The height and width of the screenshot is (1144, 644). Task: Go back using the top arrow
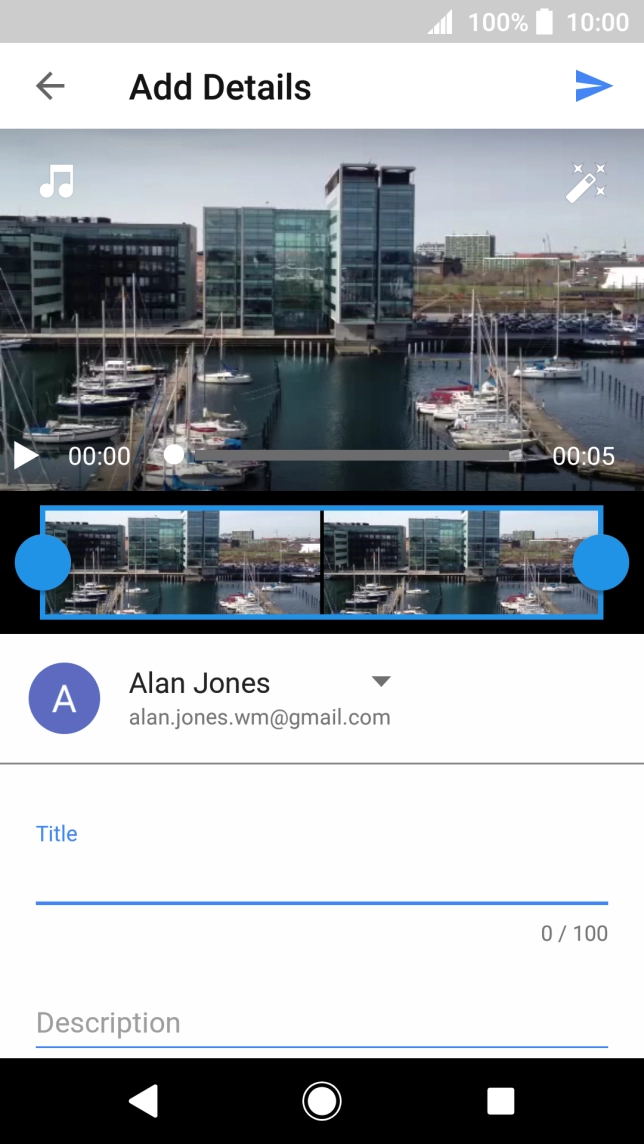(50, 87)
